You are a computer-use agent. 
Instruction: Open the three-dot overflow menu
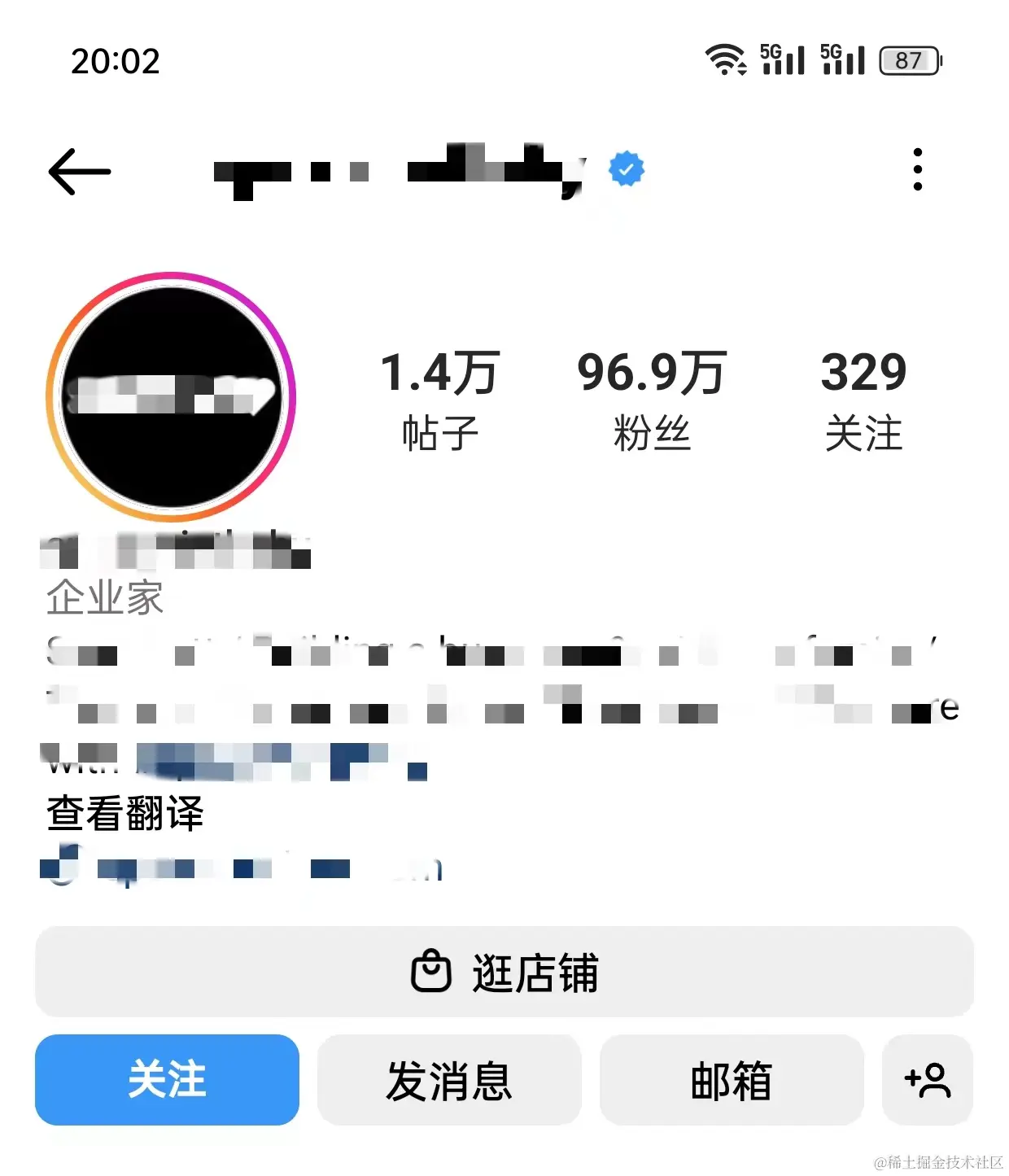point(917,170)
